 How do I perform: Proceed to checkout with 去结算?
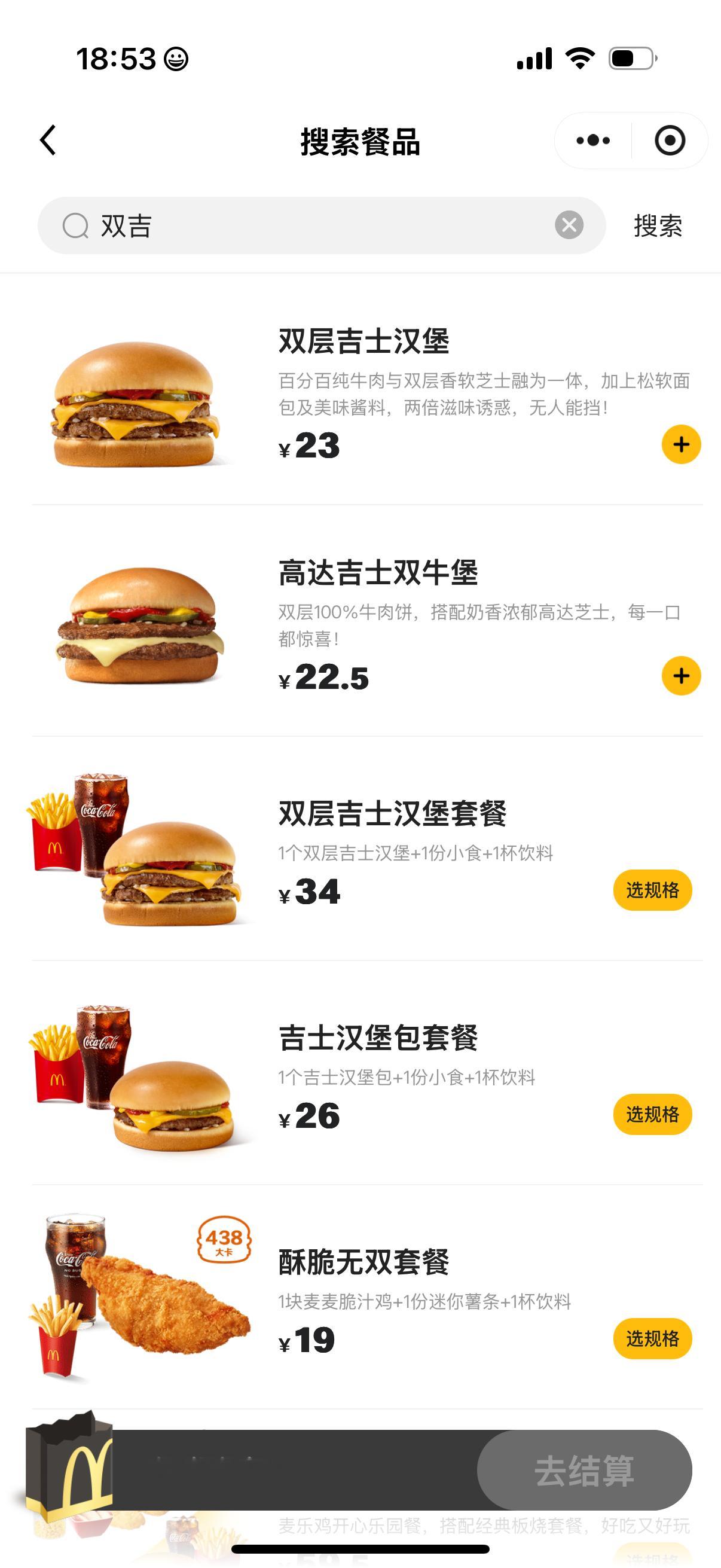click(x=584, y=1471)
